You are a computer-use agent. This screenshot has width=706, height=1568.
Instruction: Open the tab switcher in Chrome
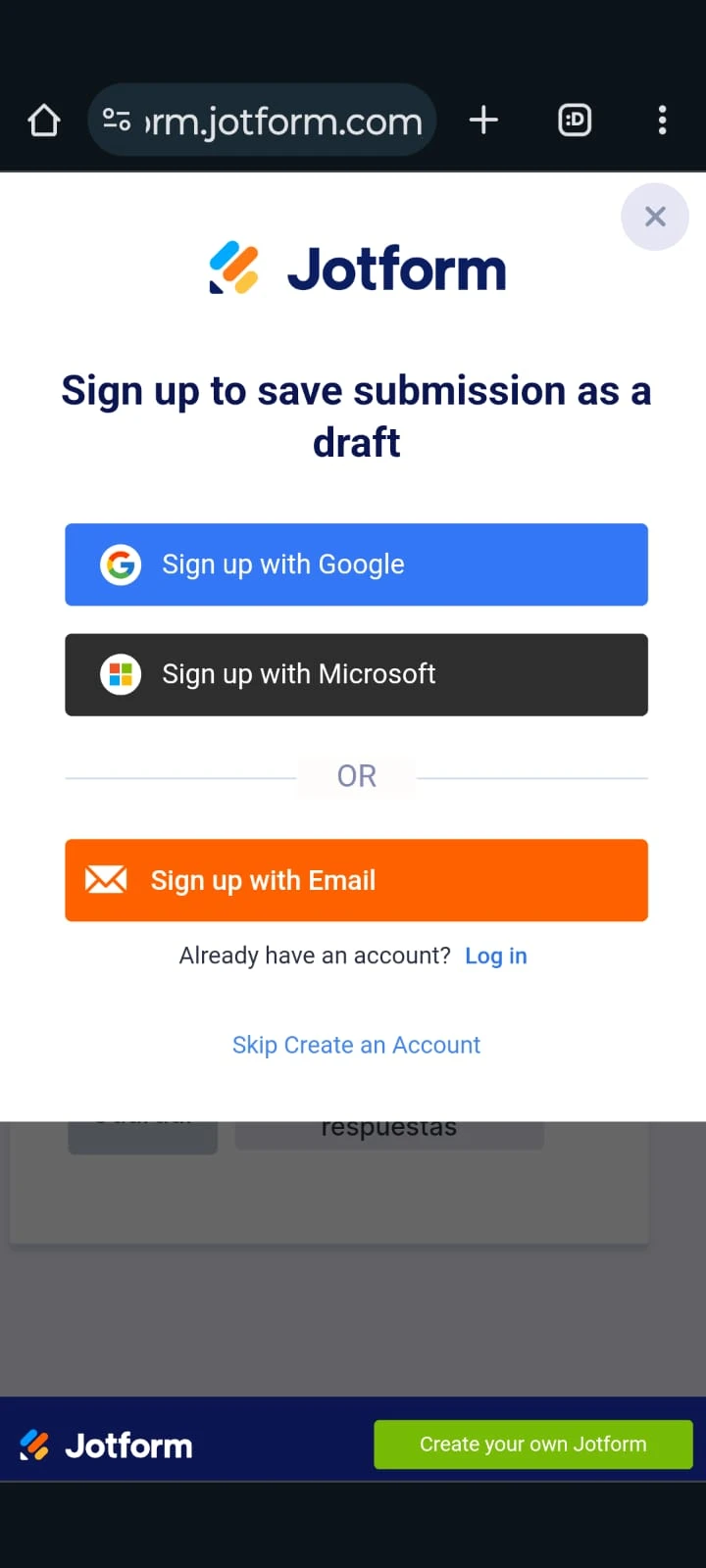pyautogui.click(x=574, y=120)
